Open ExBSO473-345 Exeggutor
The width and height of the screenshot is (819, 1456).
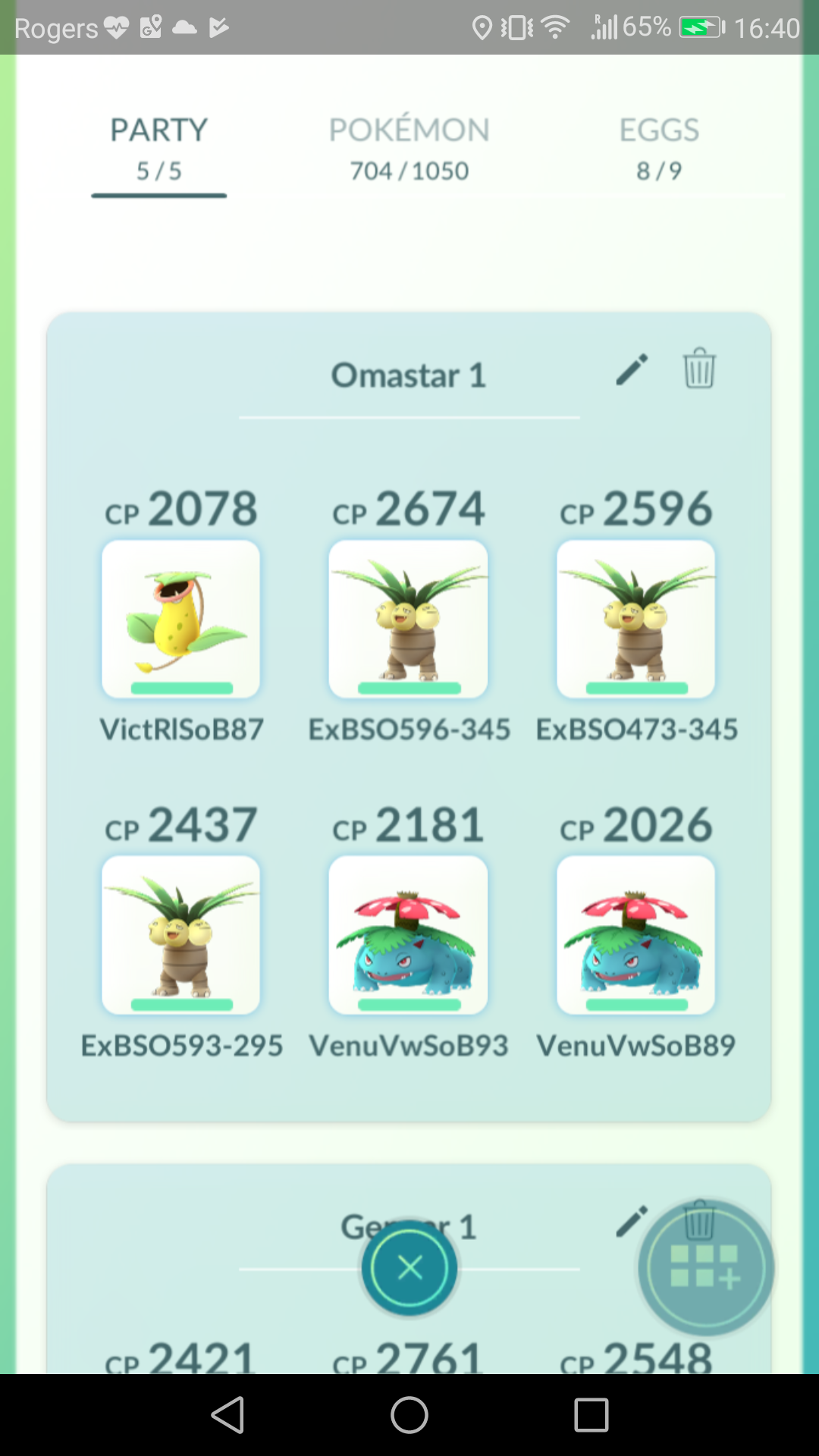[x=636, y=619]
